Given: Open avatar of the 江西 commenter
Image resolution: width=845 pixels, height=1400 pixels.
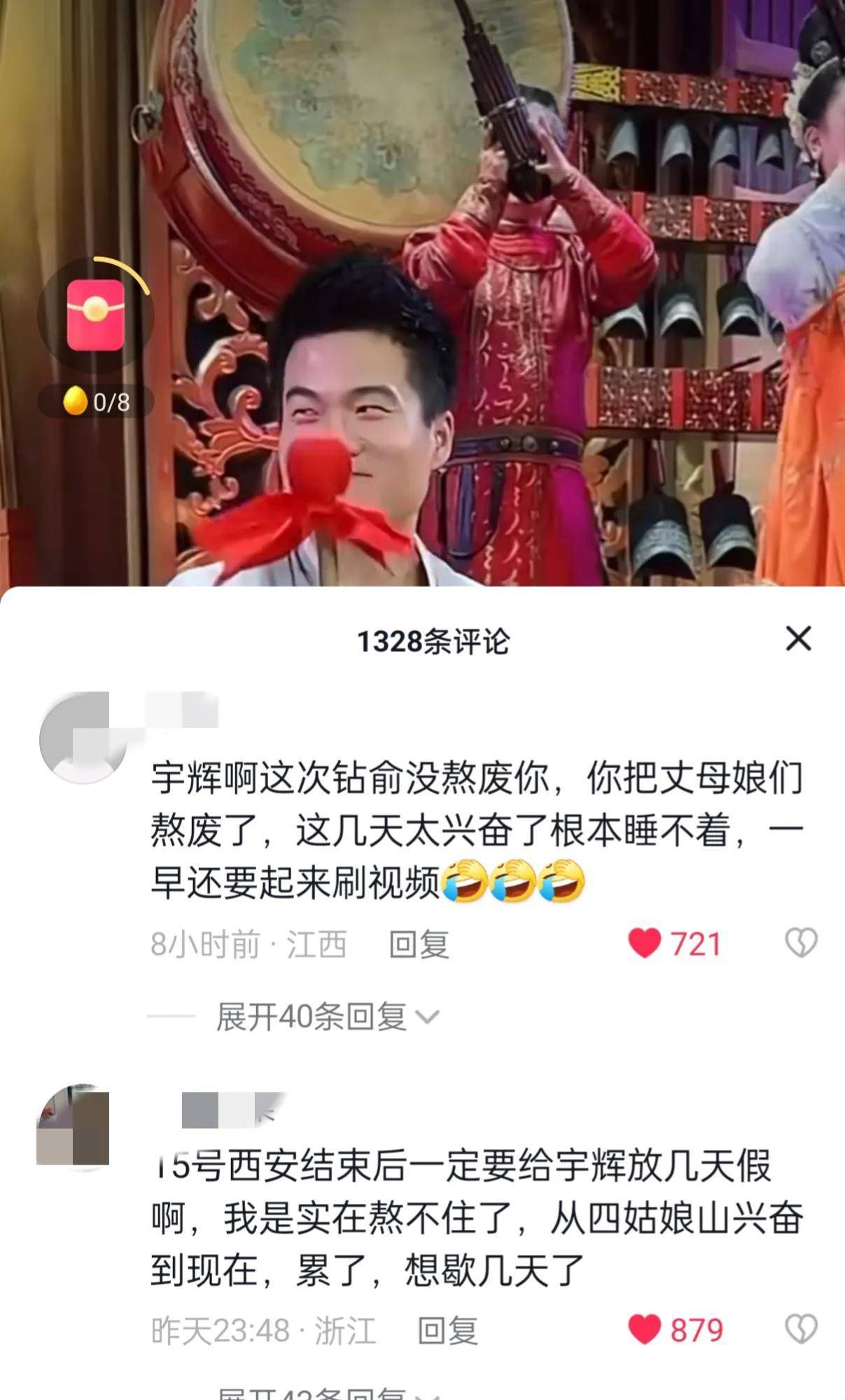Looking at the screenshot, I should tap(83, 737).
